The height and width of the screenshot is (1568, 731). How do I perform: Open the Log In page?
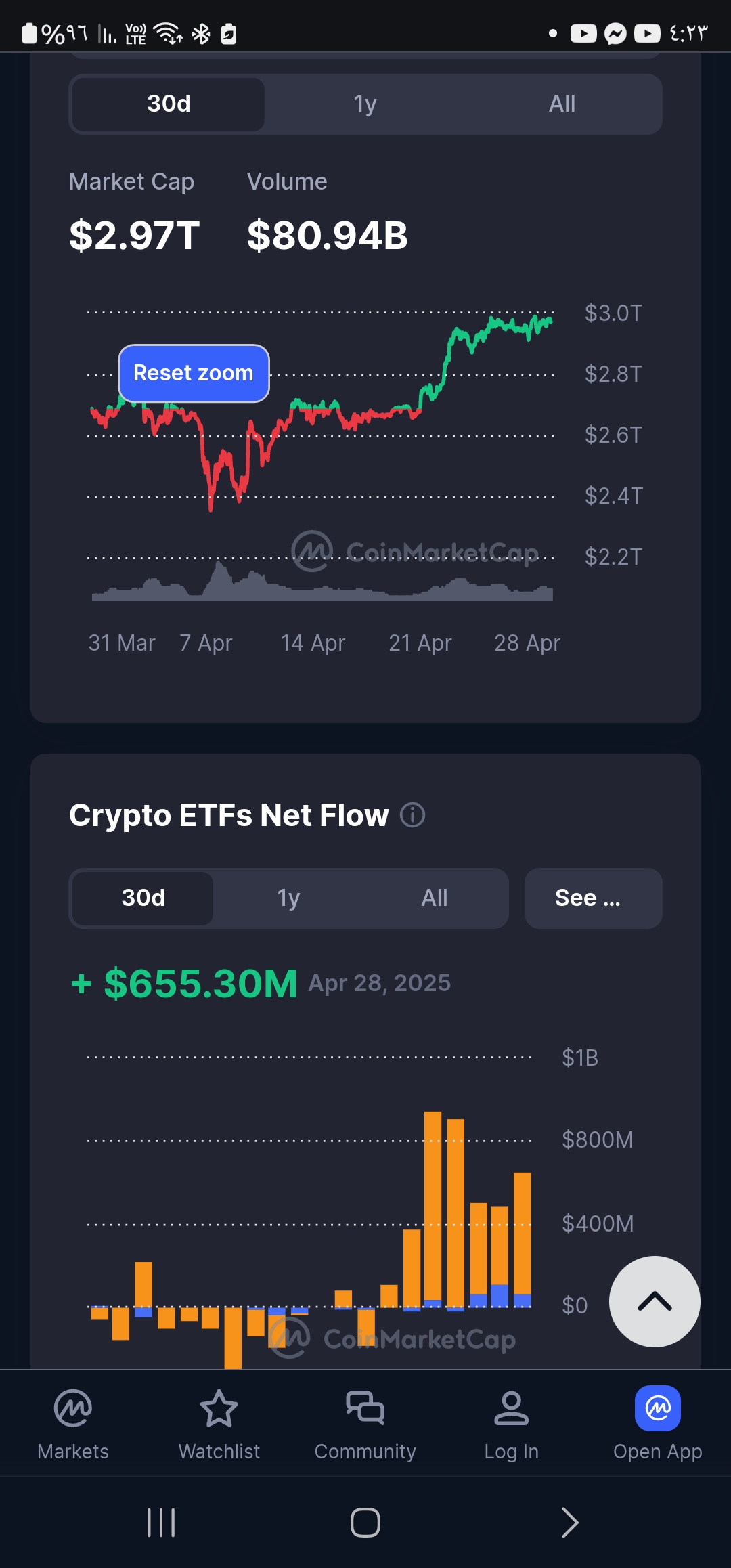click(x=511, y=1423)
